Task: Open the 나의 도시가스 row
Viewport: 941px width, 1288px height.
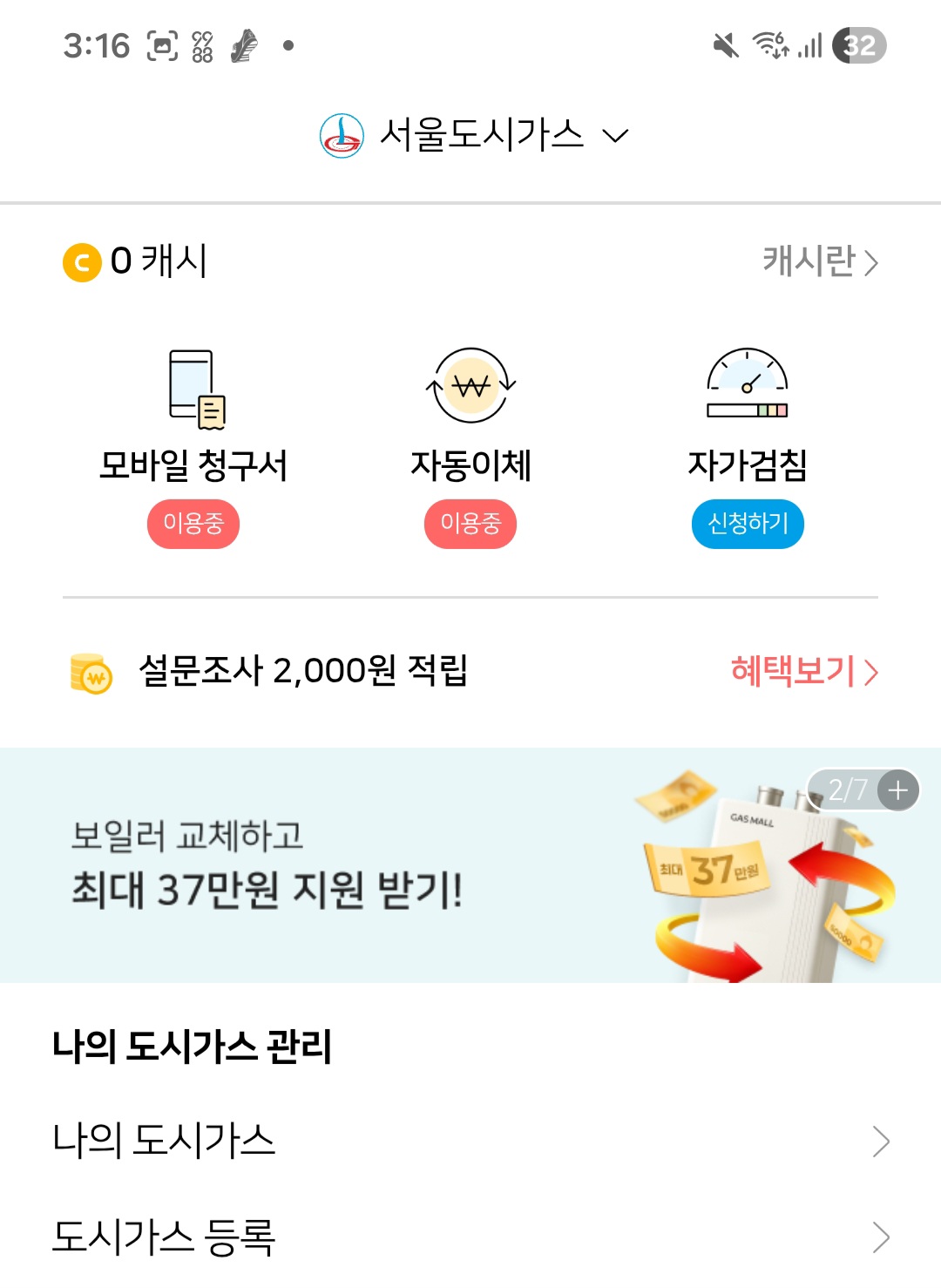Action: [470, 1140]
